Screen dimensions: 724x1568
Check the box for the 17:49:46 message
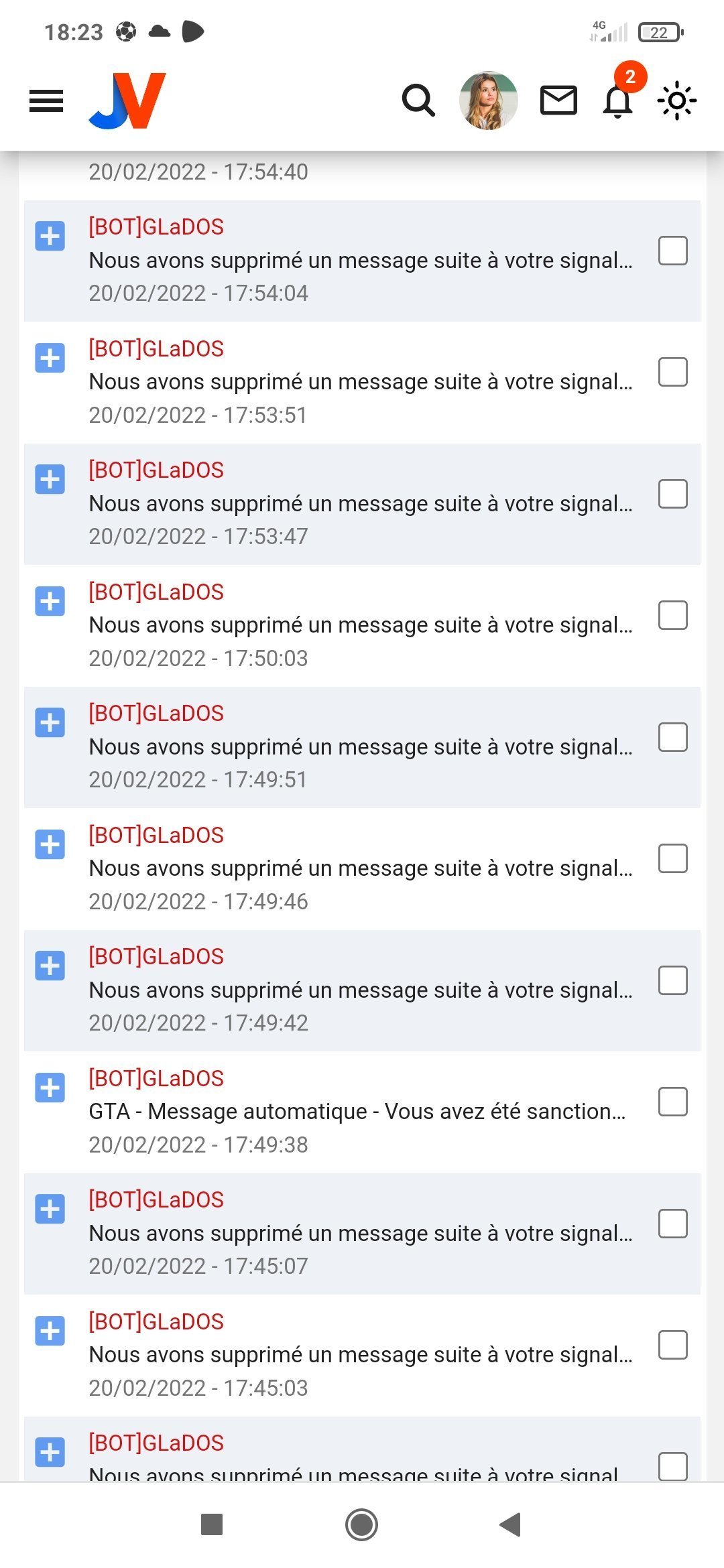[672, 858]
